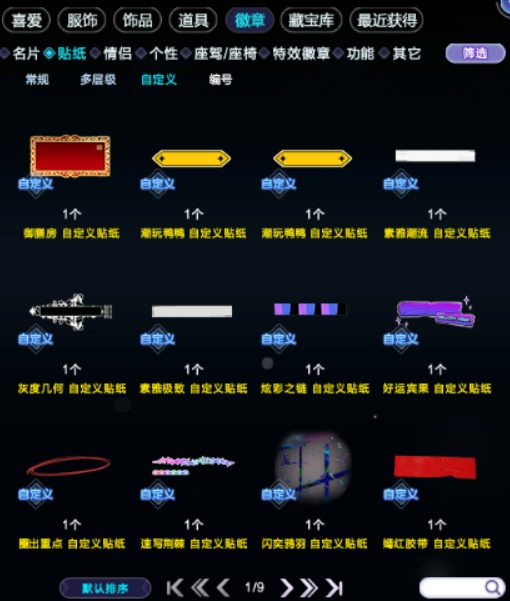Screen dimensions: 510x601
Task: Jump to the first page
Action: coord(175,588)
